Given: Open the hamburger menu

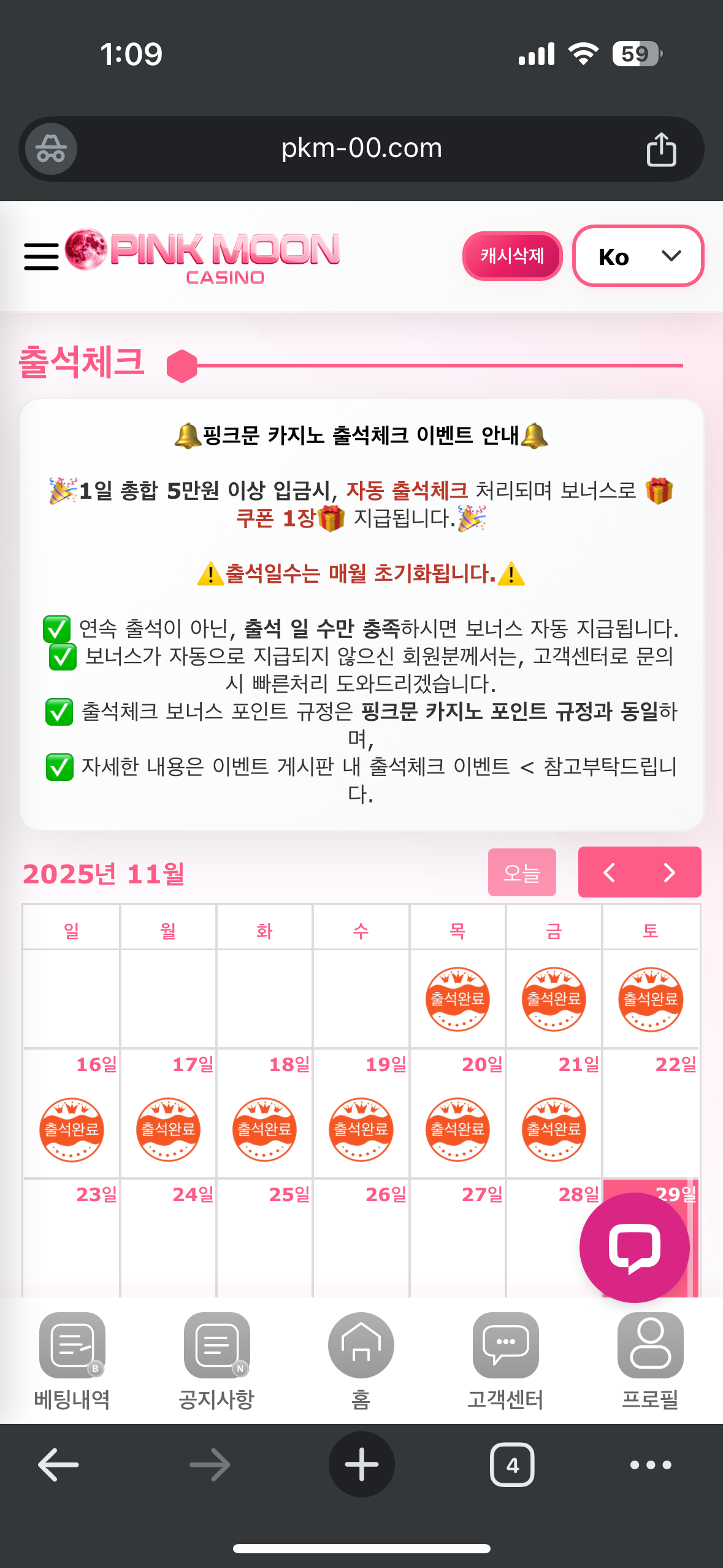Looking at the screenshot, I should (41, 256).
